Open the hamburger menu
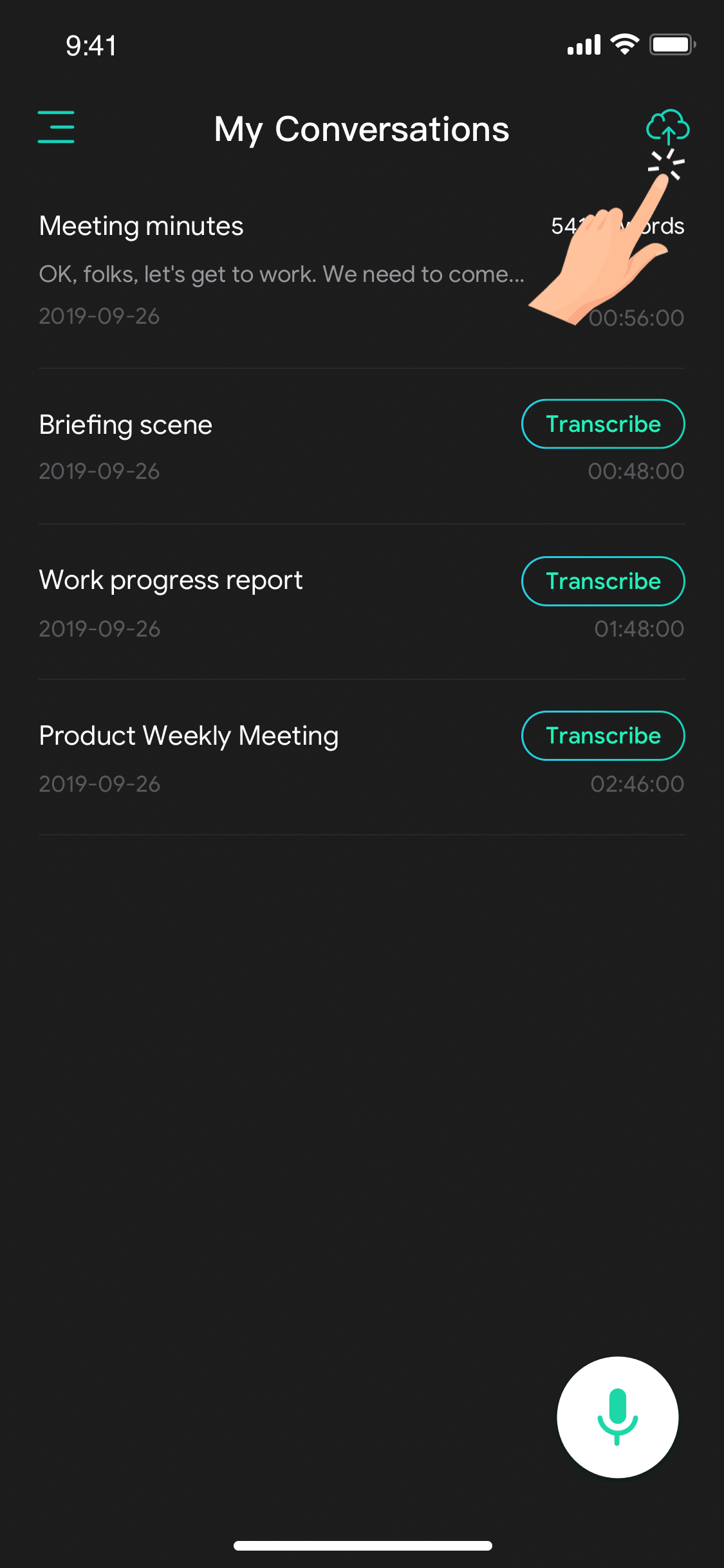This screenshot has height=1568, width=724. 56,127
